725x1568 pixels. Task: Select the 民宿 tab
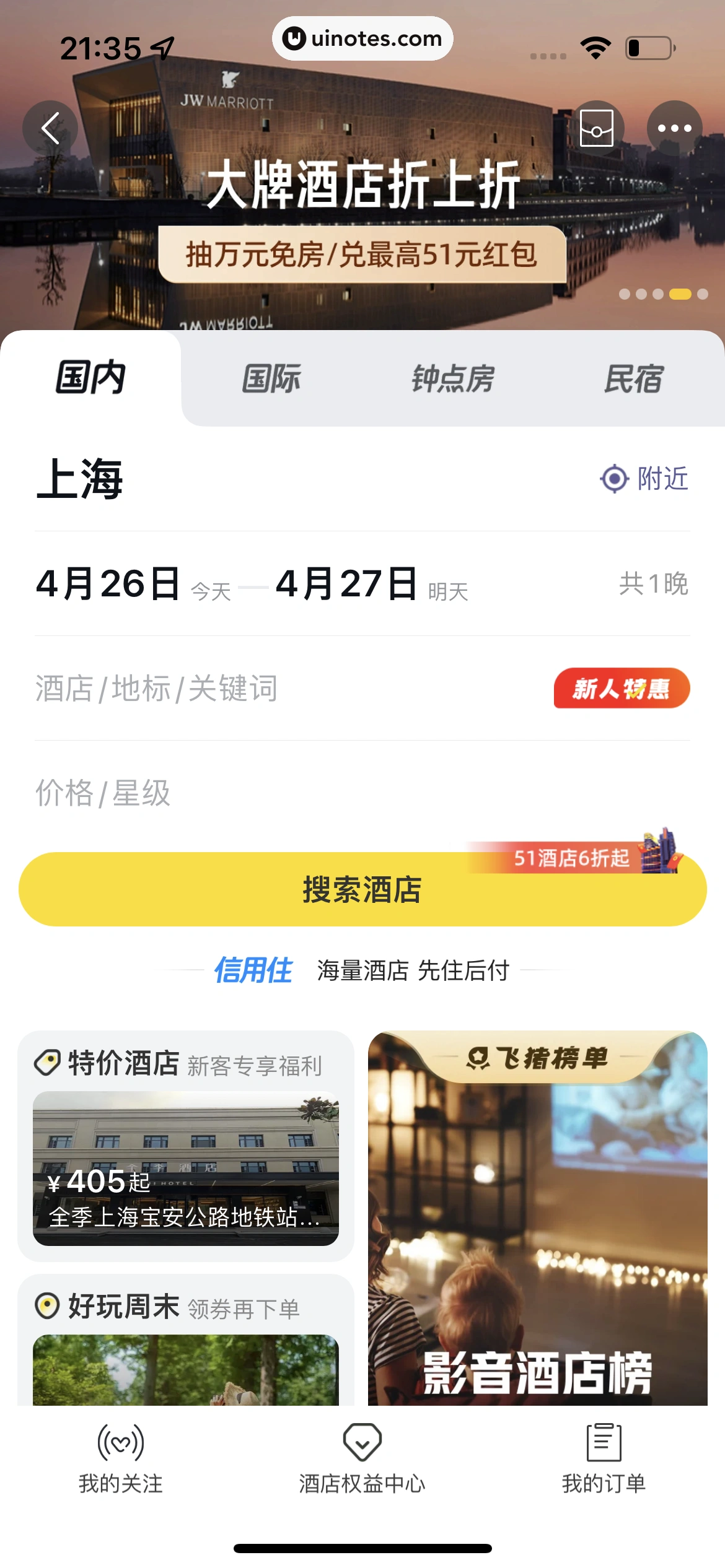pyautogui.click(x=633, y=378)
